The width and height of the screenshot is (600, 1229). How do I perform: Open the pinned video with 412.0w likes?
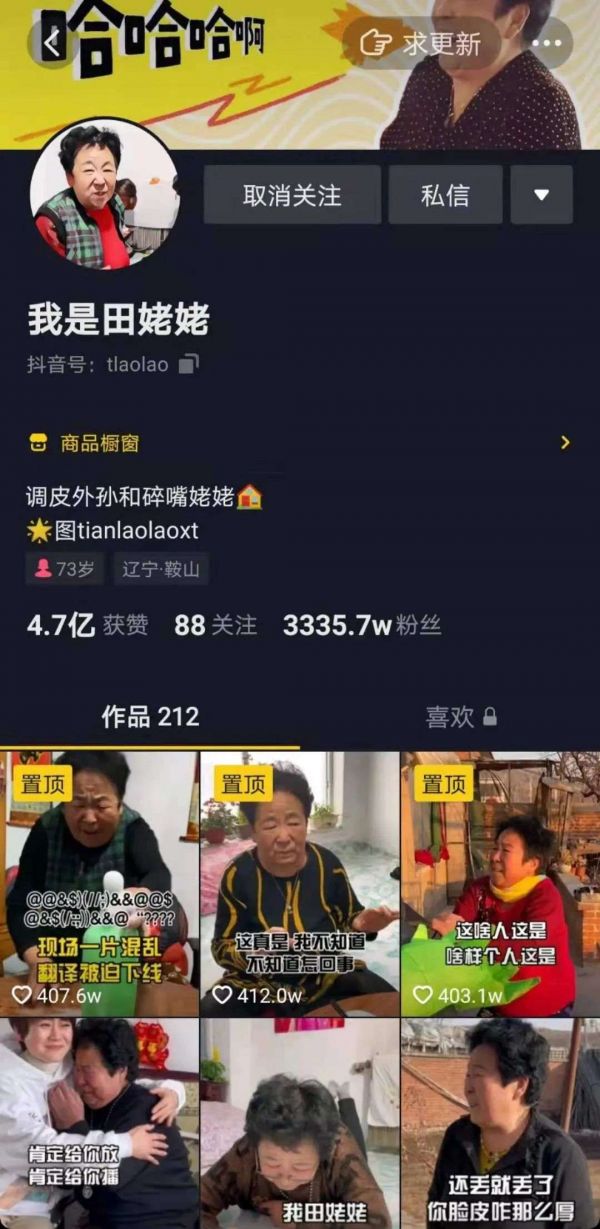pyautogui.click(x=300, y=880)
